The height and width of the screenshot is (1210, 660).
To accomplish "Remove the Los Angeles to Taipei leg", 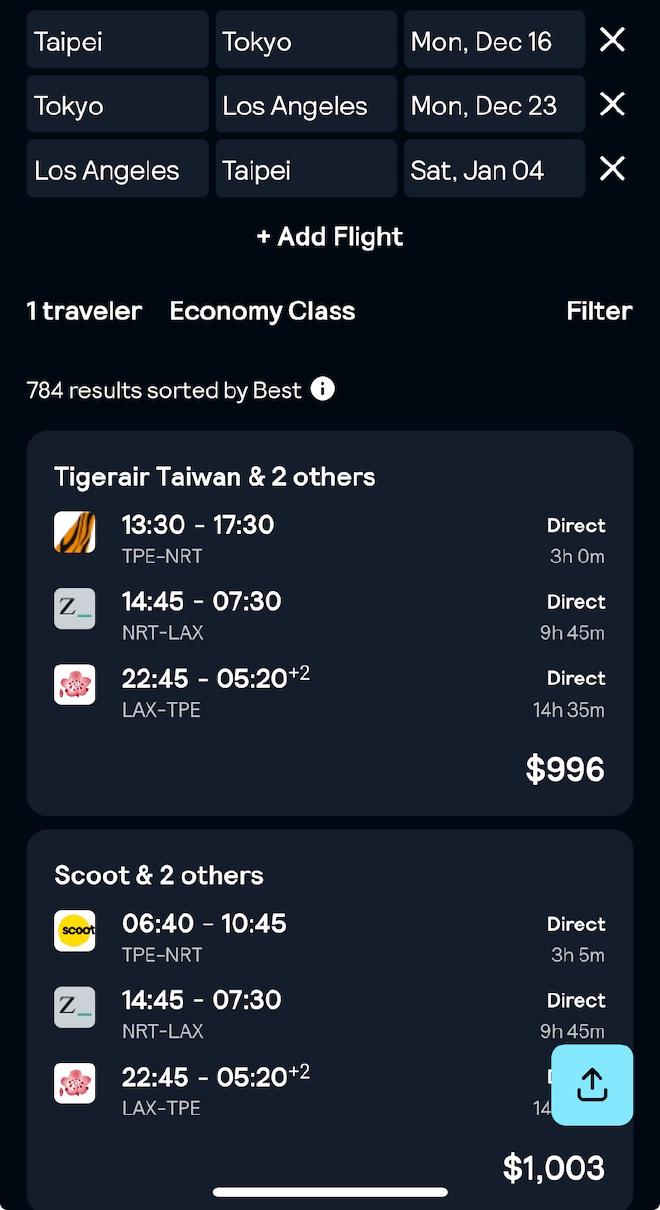I will pyautogui.click(x=612, y=168).
